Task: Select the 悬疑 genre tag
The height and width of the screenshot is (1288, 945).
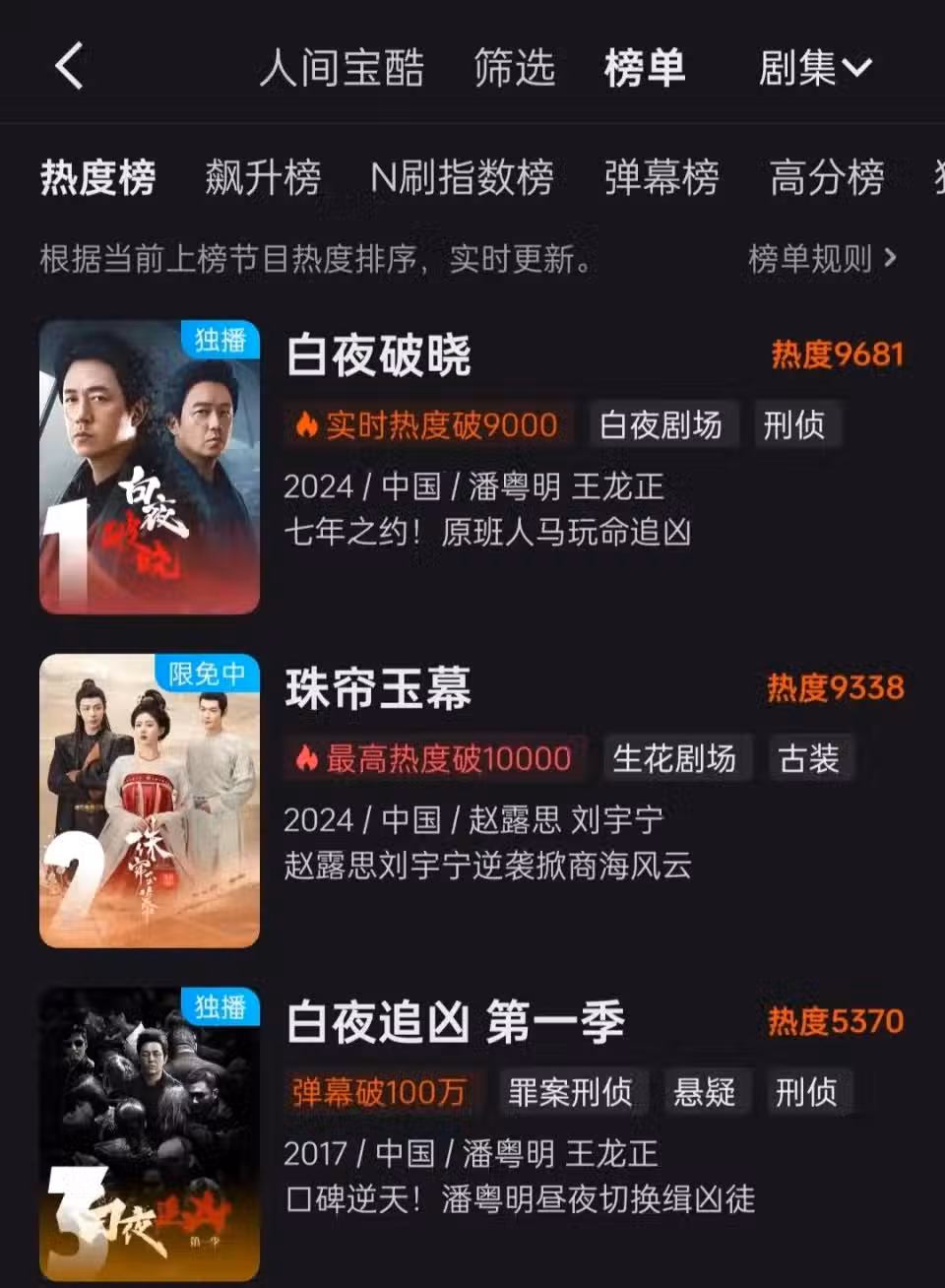Action: [704, 1092]
